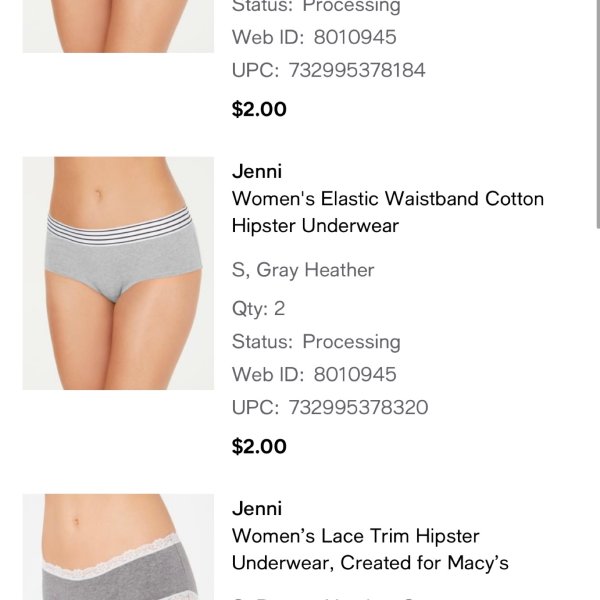600x600 pixels.
Task: Open the top order item's product image
Action: [118, 25]
